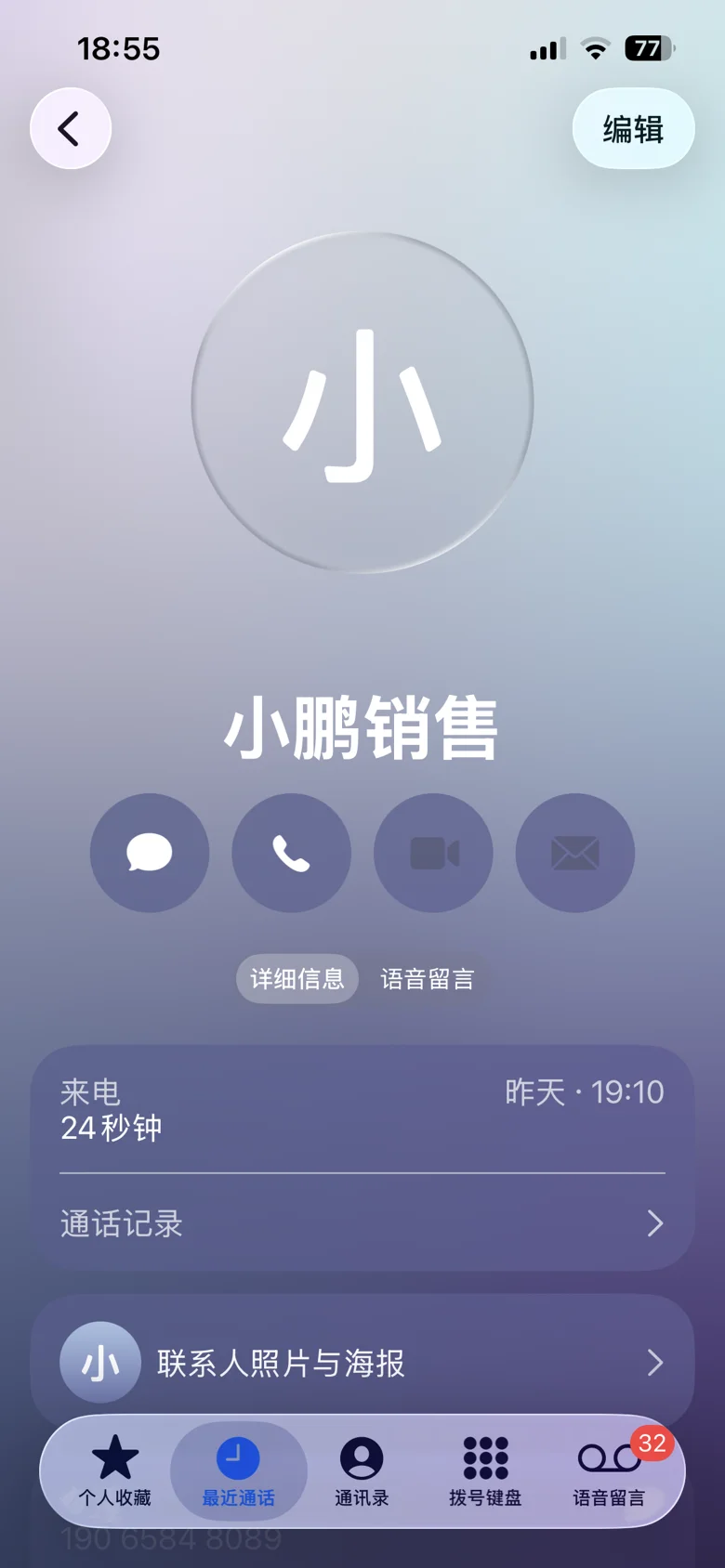Send a message to 小鹏销售
This screenshot has width=725, height=1568.
(x=150, y=853)
